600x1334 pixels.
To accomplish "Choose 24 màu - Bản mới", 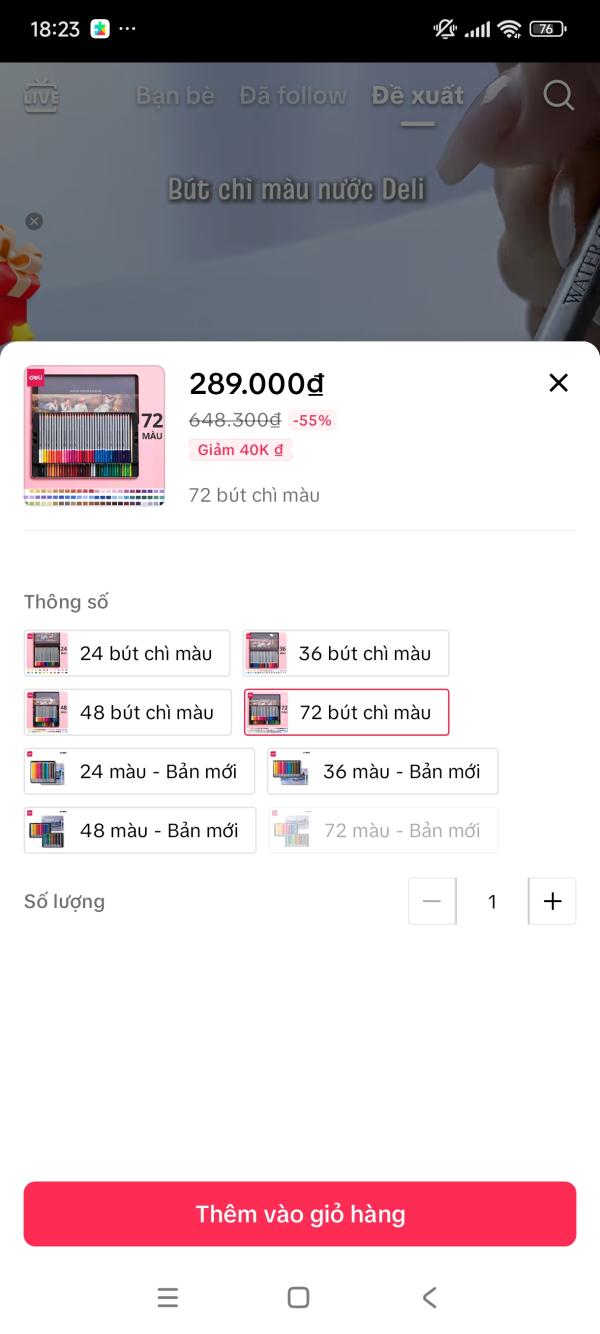I will [139, 771].
